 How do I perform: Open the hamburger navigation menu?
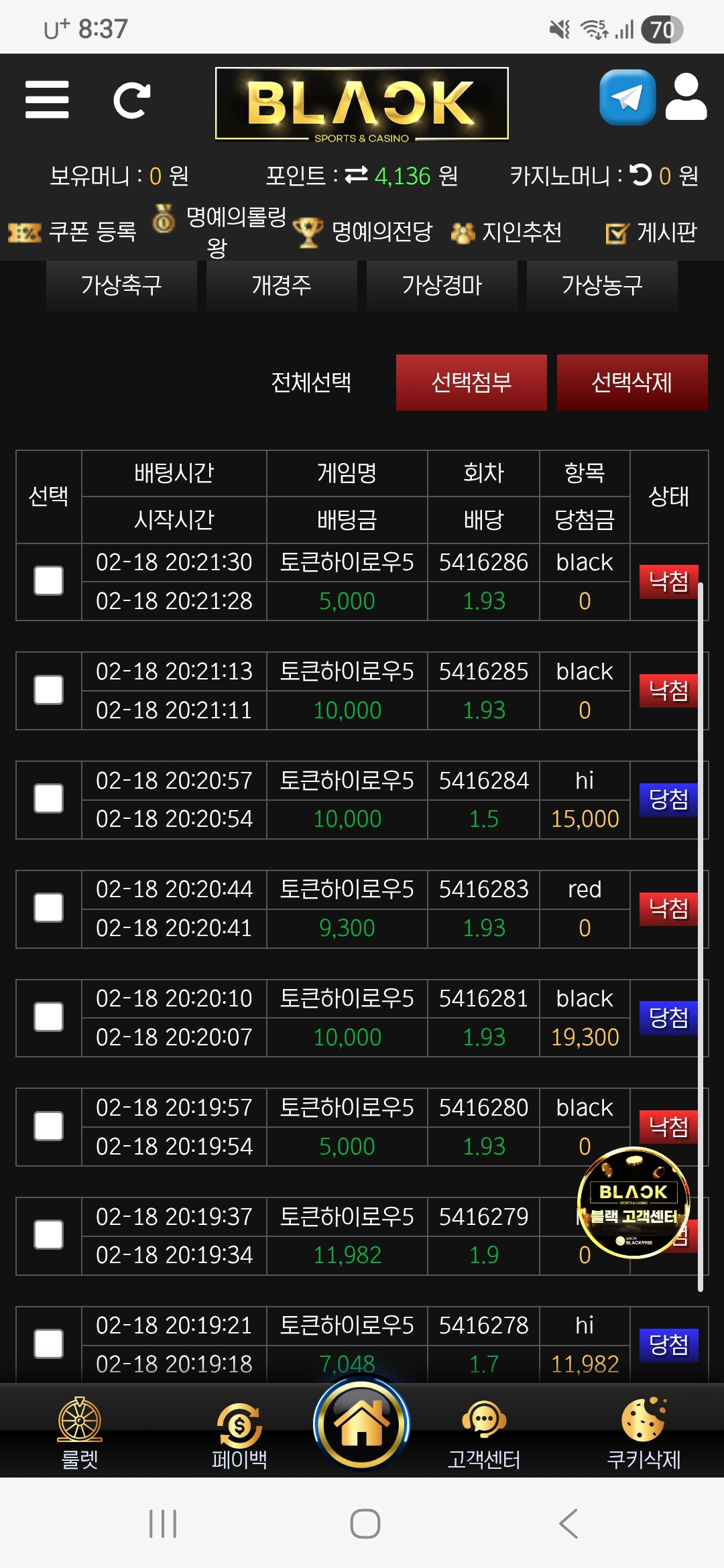tap(47, 101)
